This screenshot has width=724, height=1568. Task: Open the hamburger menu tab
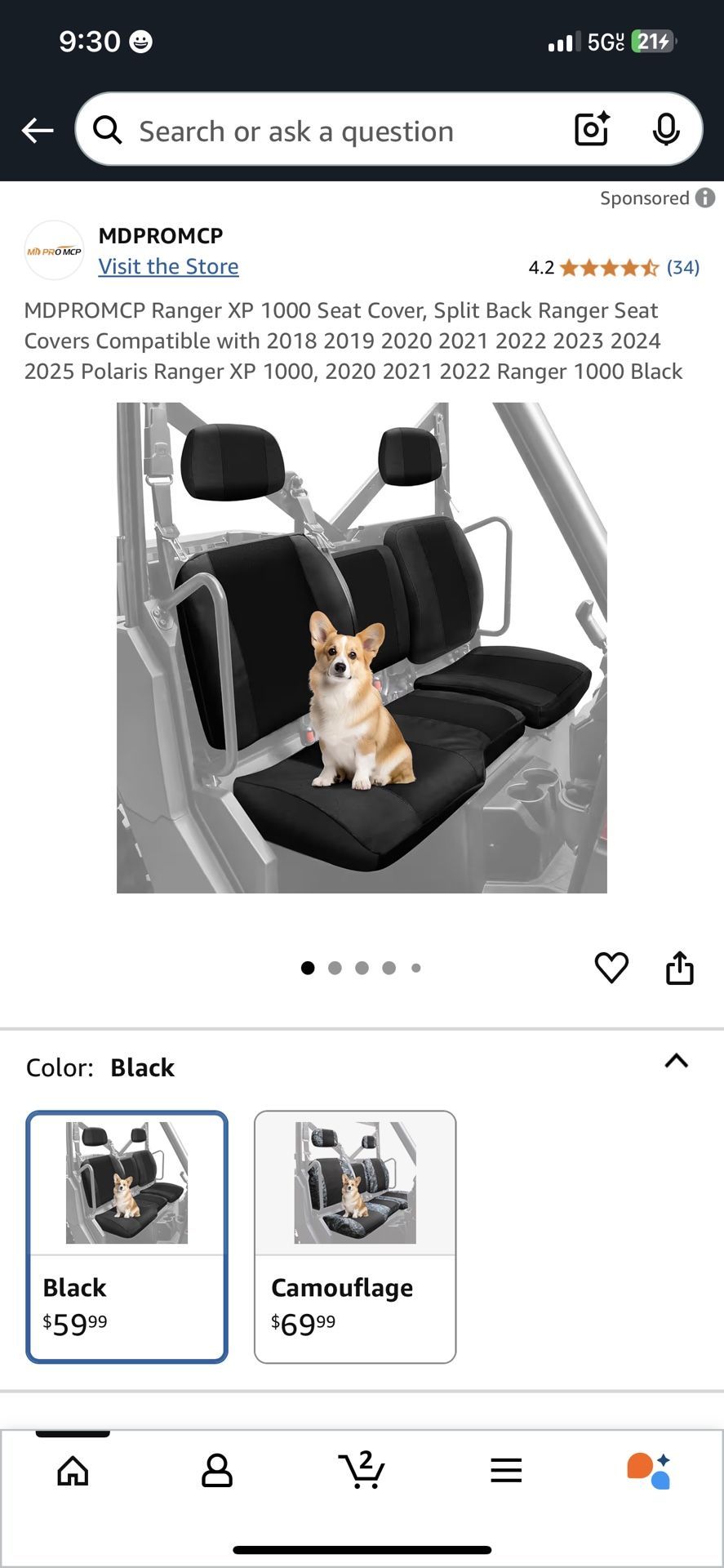(x=506, y=1470)
